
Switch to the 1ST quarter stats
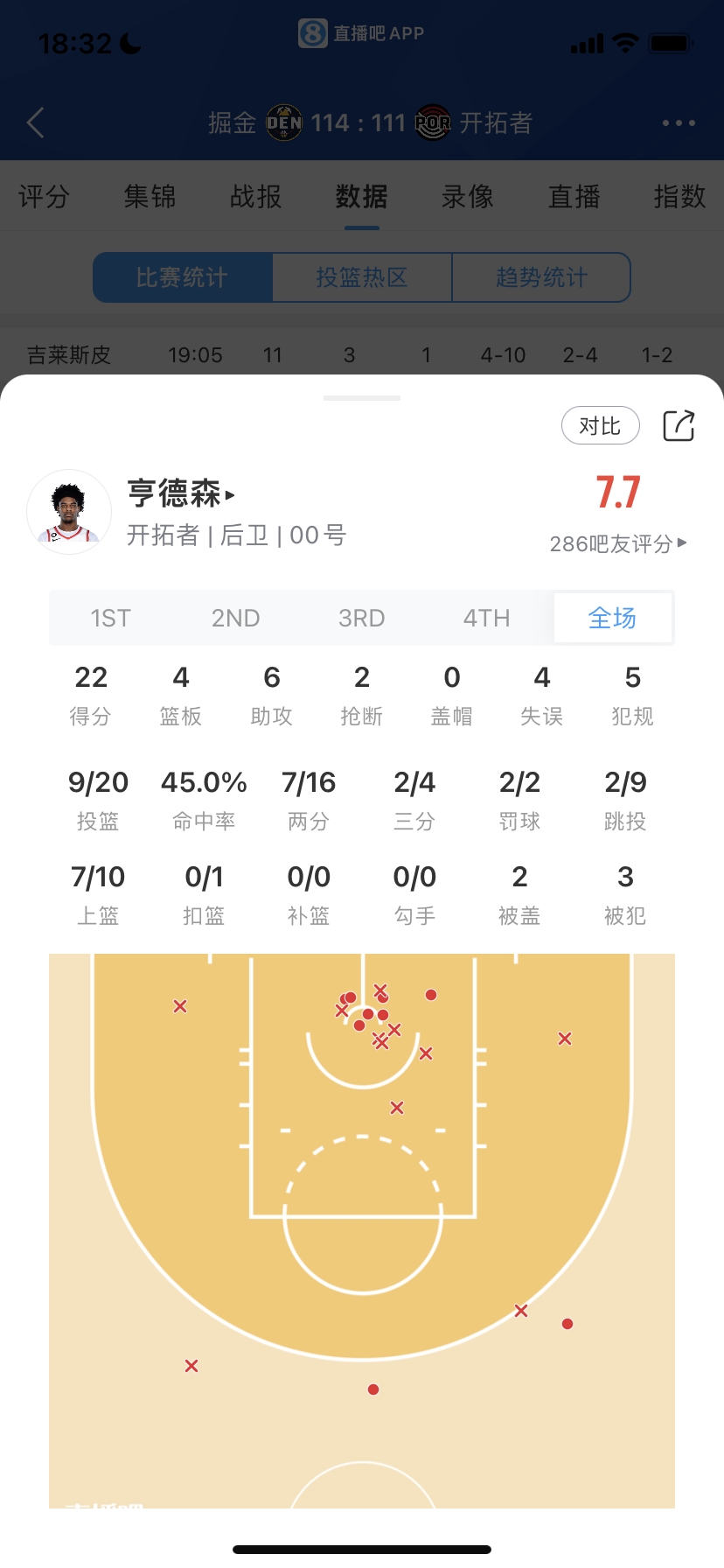pyautogui.click(x=110, y=619)
